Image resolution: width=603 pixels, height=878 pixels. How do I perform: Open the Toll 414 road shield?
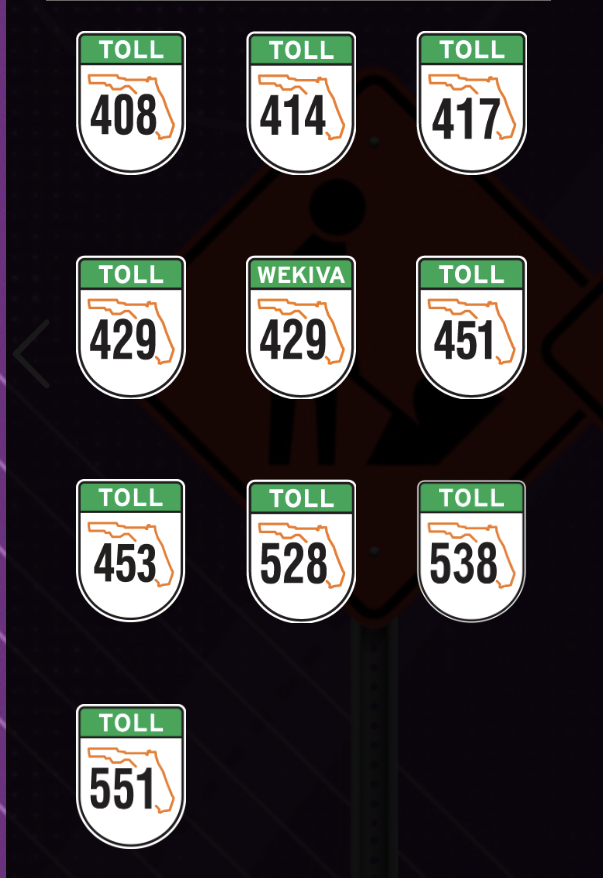[301, 103]
